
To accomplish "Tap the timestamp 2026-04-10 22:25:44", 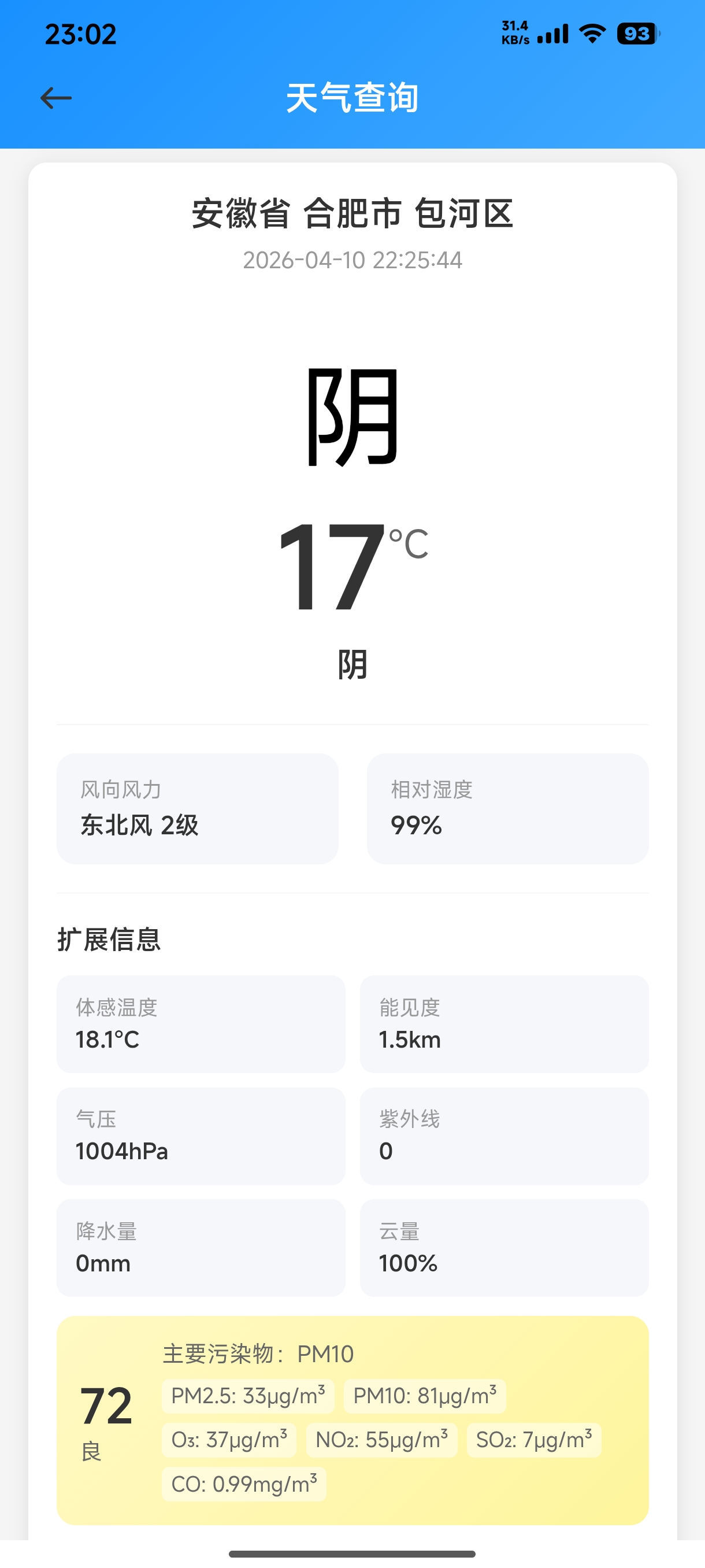I will coord(352,261).
